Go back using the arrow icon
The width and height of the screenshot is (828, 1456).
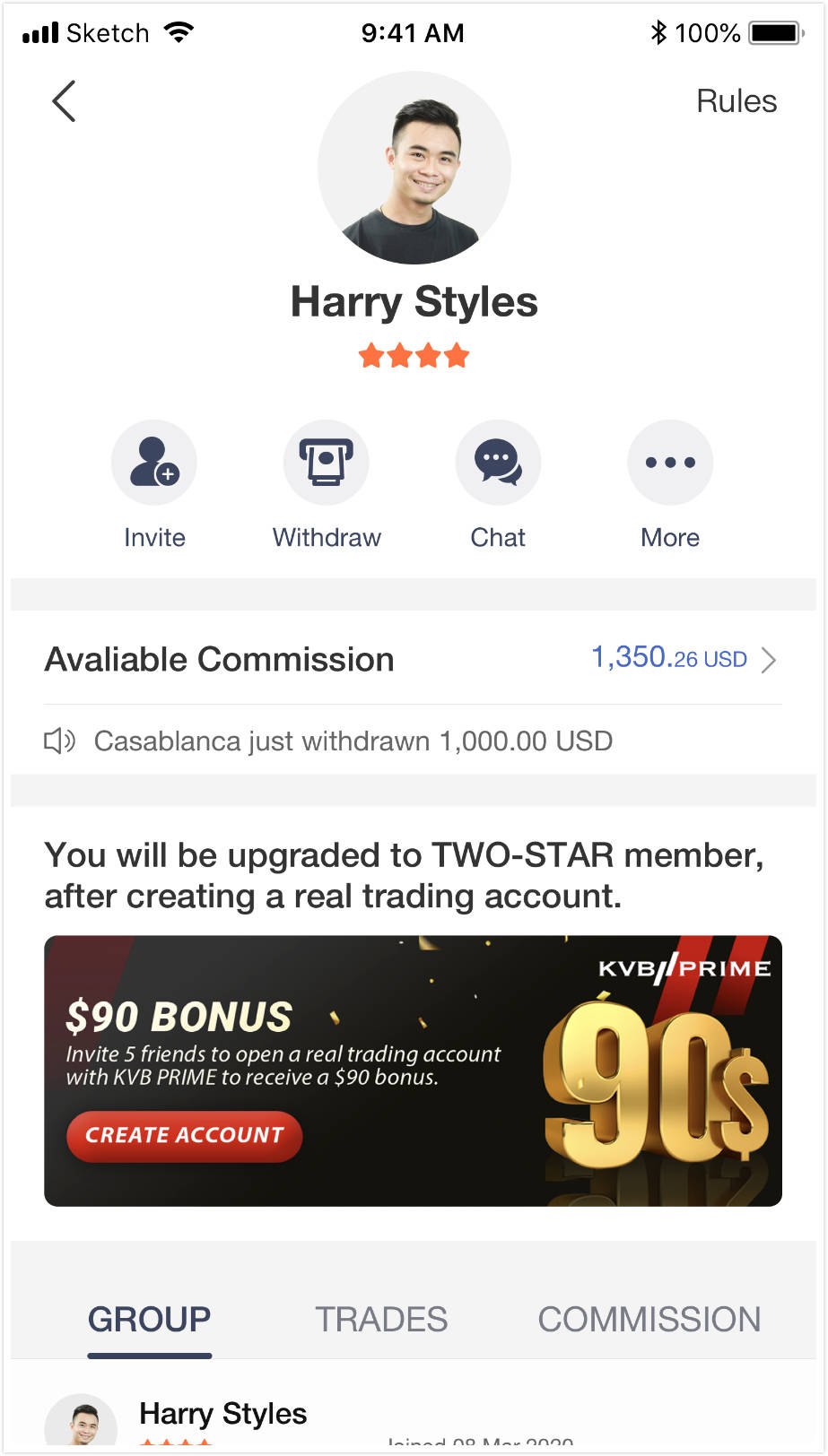[x=64, y=101]
